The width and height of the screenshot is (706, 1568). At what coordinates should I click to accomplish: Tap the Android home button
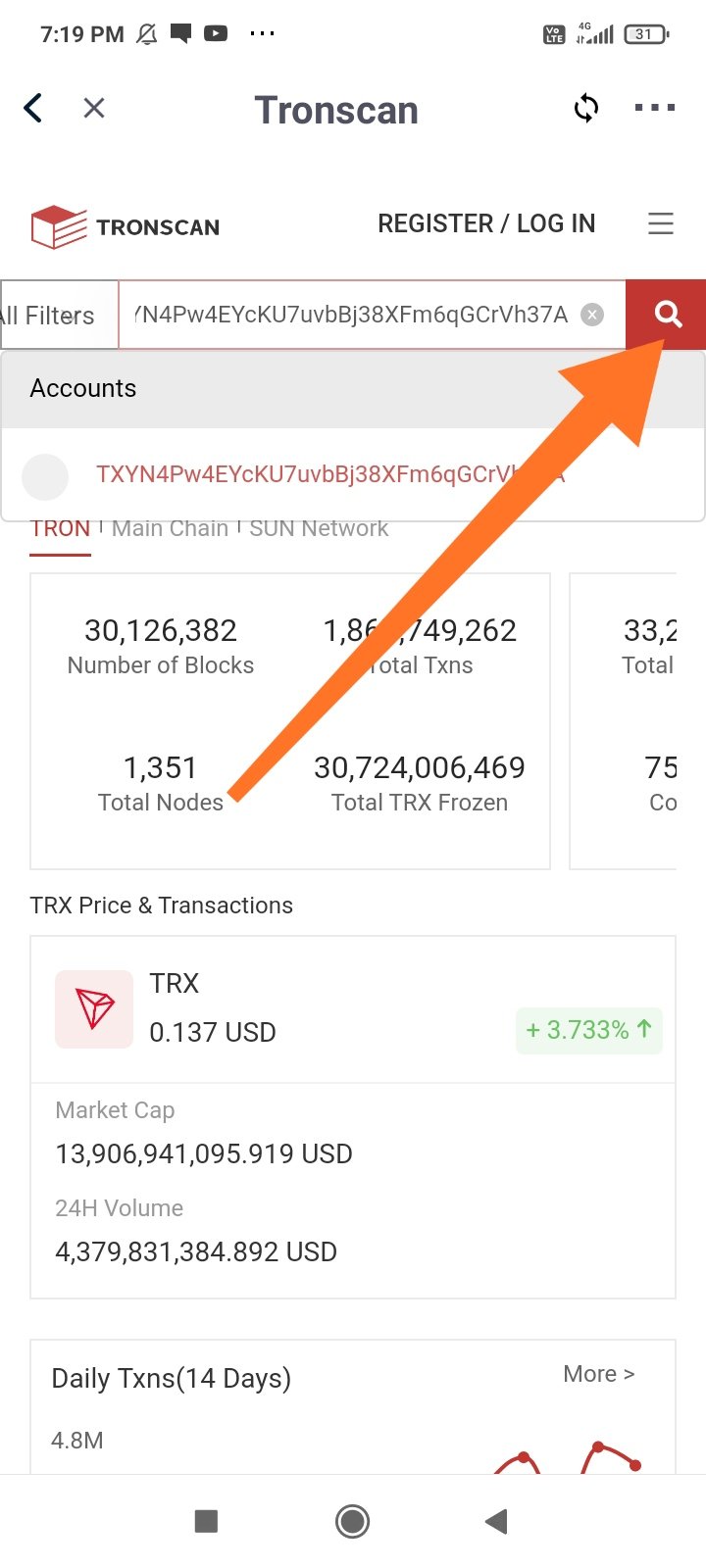coord(352,1521)
